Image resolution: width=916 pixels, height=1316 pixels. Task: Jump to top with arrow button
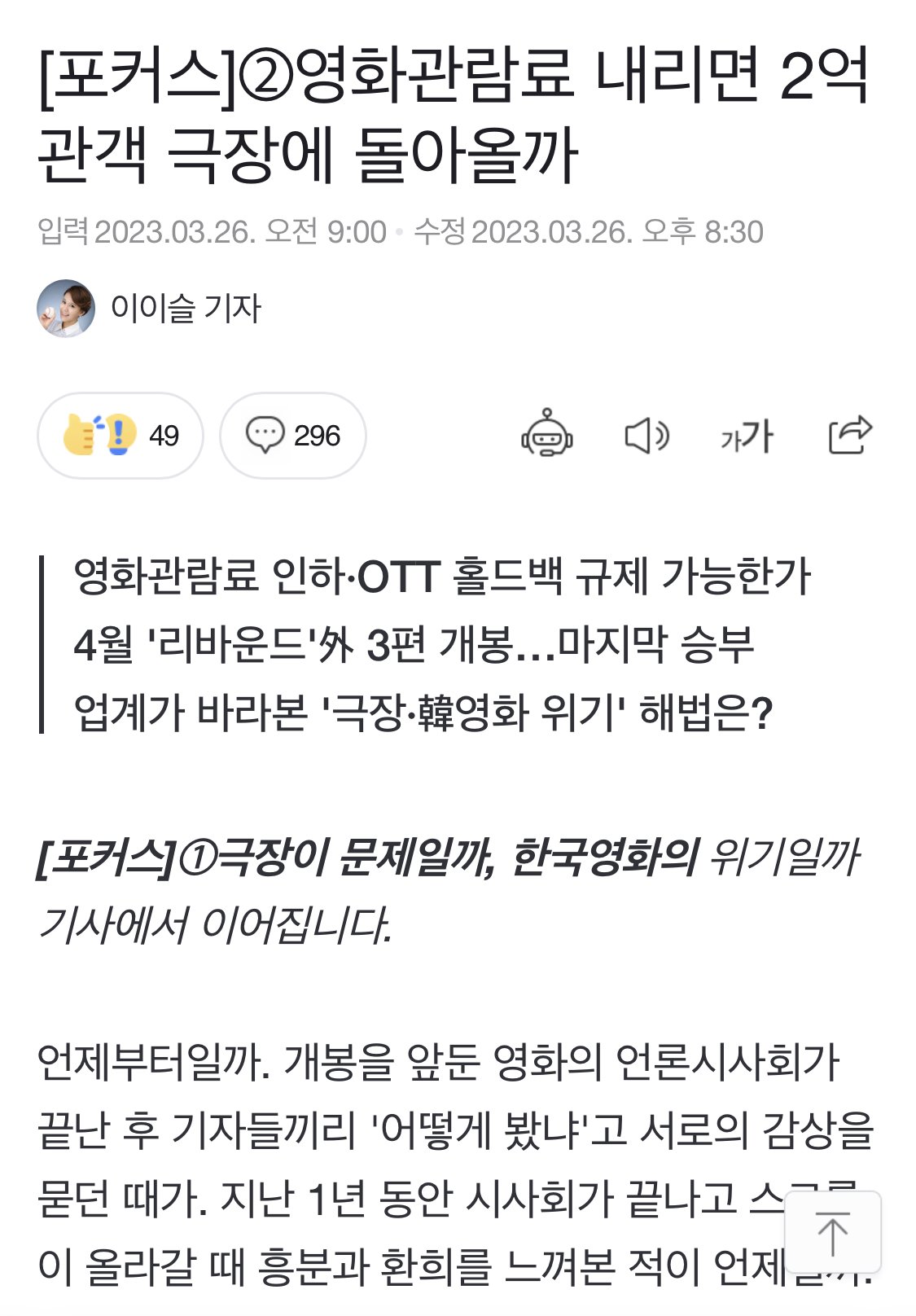[x=832, y=1232]
